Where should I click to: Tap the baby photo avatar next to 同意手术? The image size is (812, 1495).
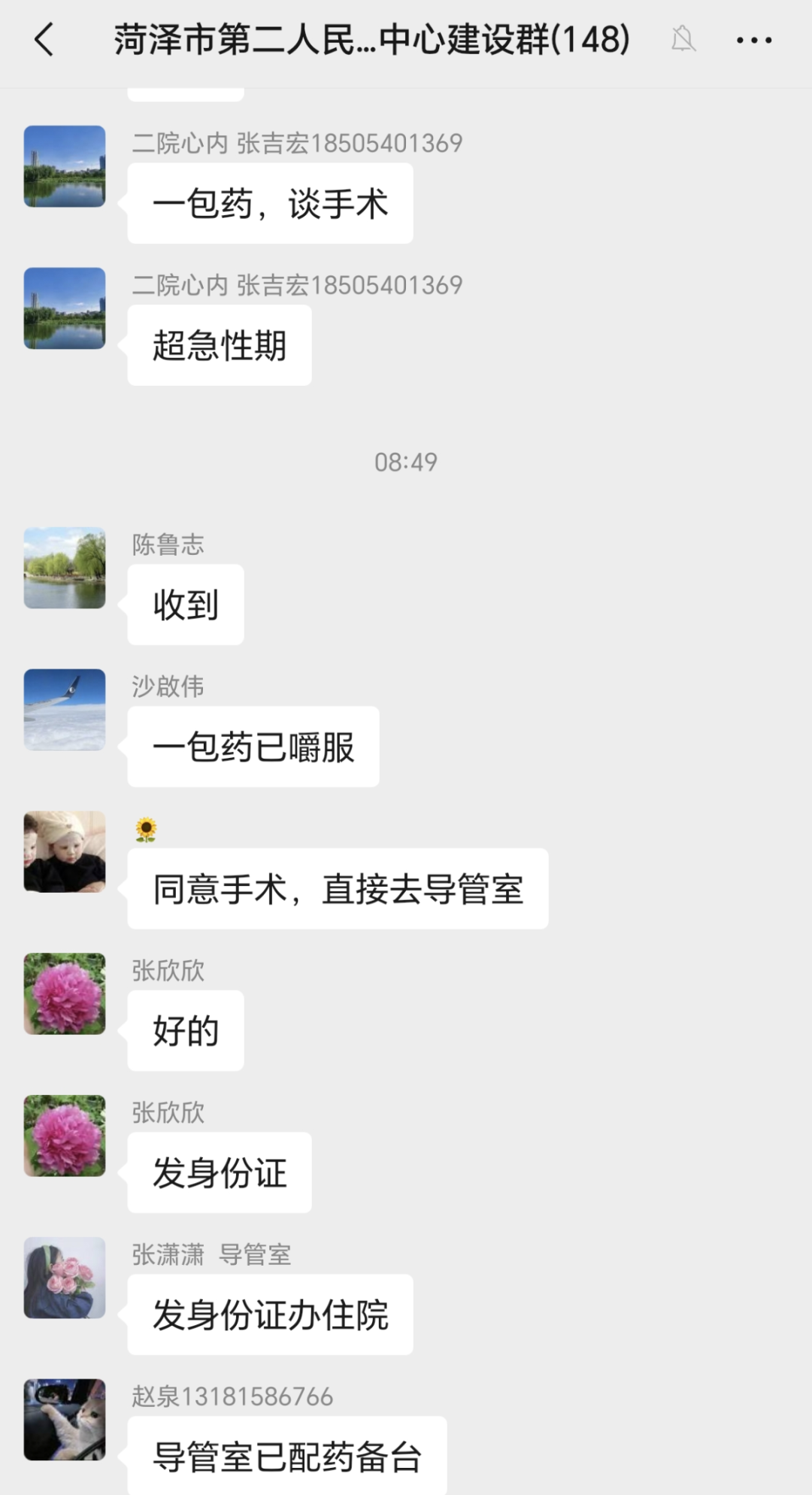[x=65, y=852]
